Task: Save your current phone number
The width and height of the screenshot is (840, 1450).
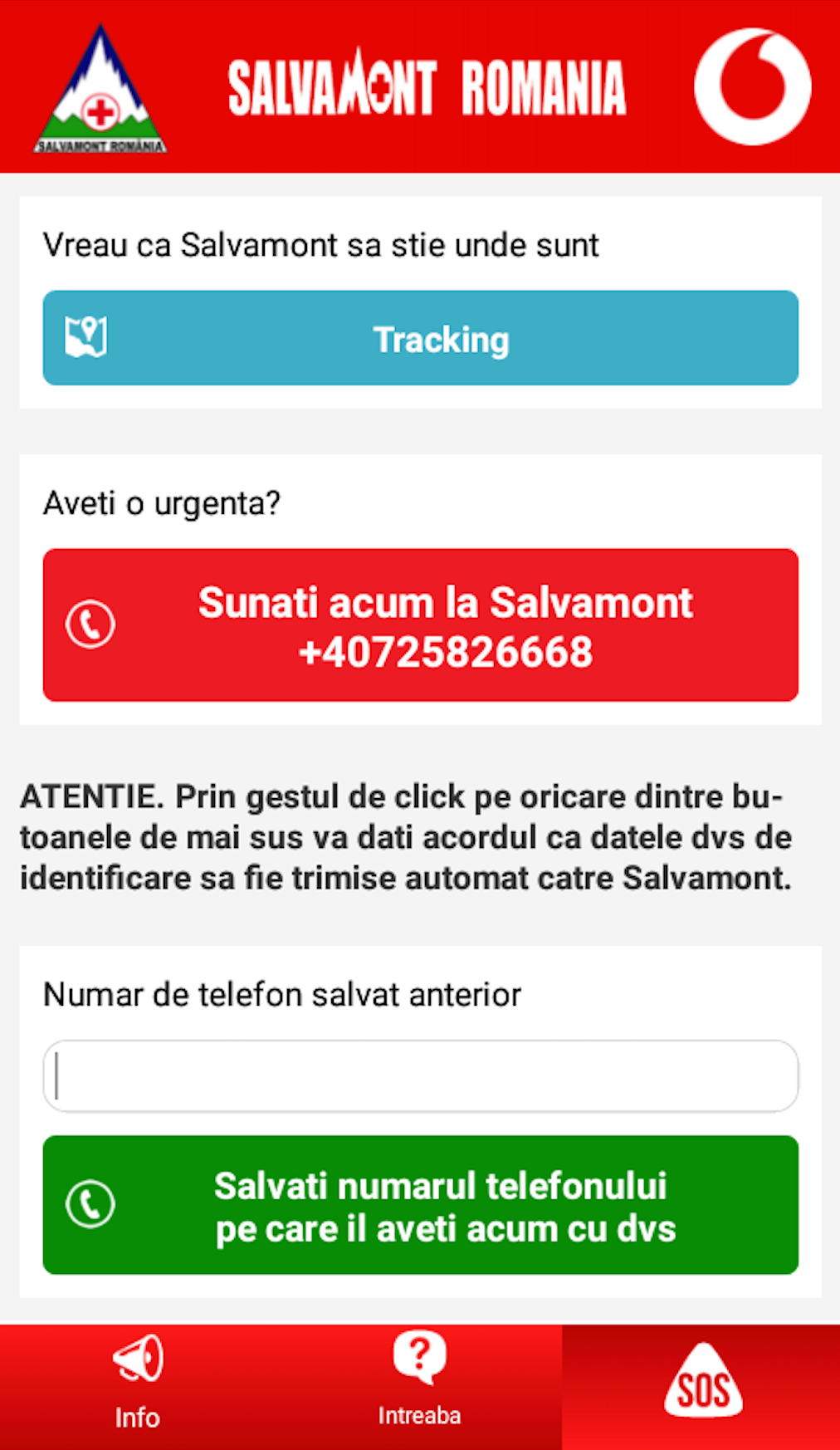Action: point(420,1205)
